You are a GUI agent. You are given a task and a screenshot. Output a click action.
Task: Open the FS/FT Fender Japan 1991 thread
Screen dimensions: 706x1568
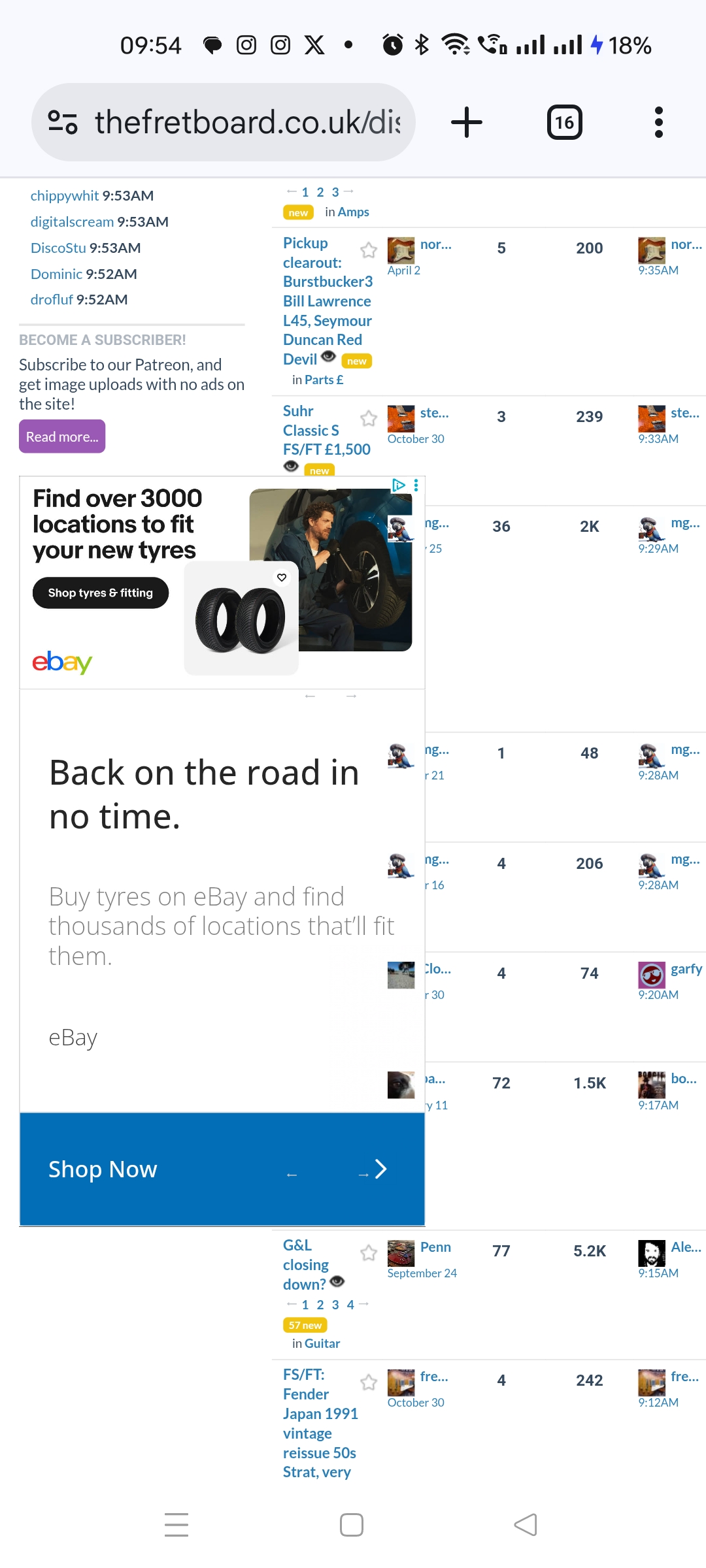(319, 1423)
